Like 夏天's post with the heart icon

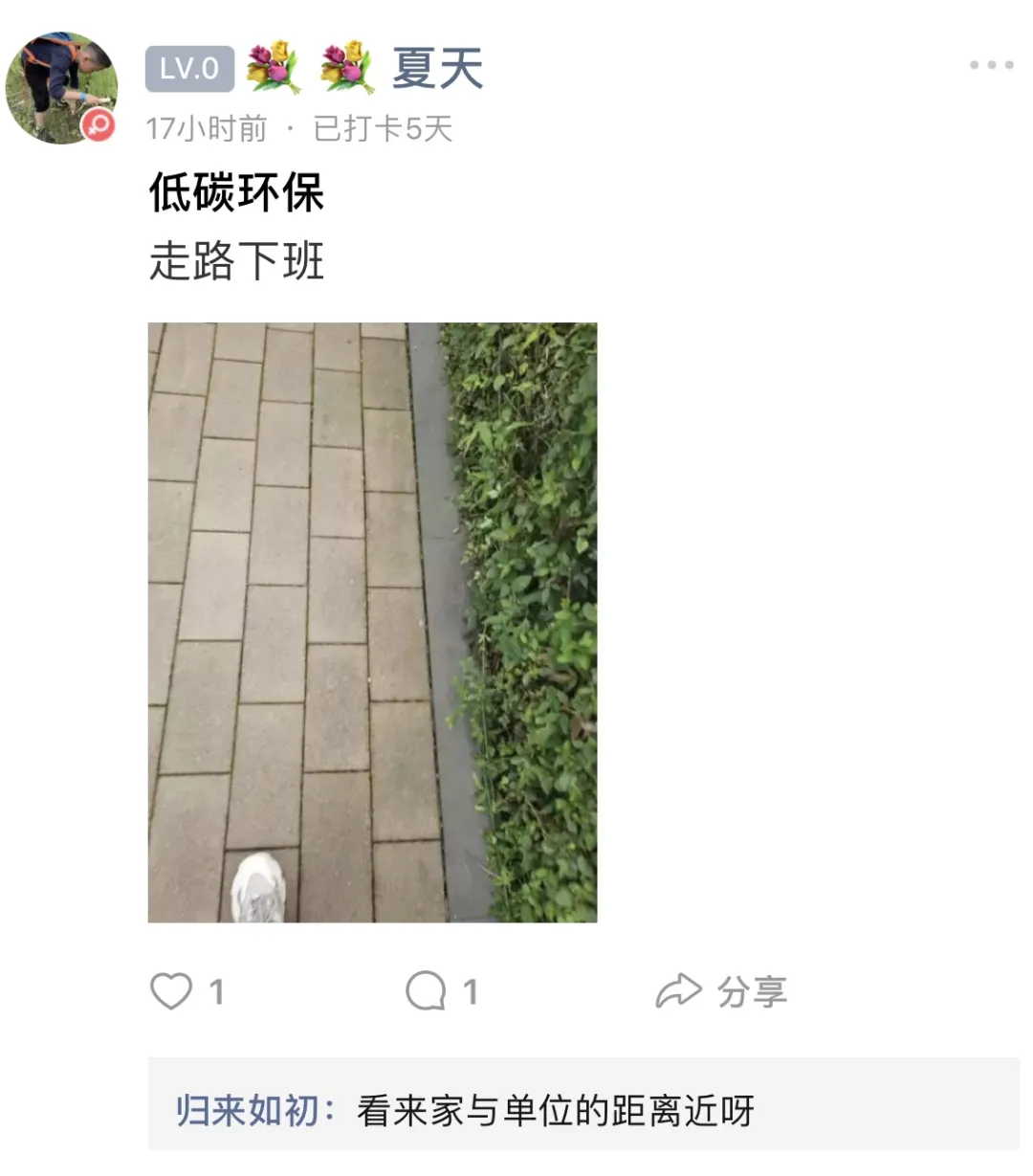[172, 991]
